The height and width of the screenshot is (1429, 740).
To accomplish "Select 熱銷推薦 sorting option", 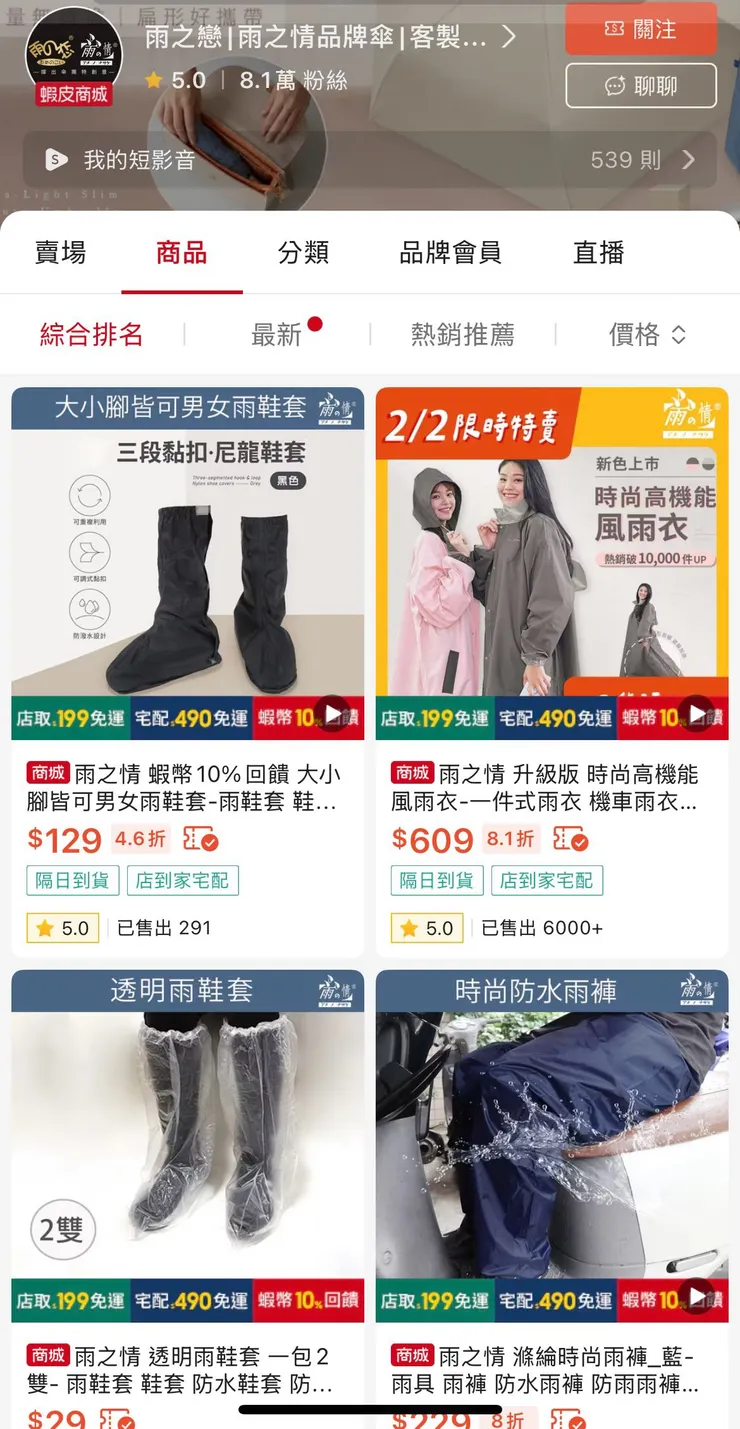I will tap(462, 334).
